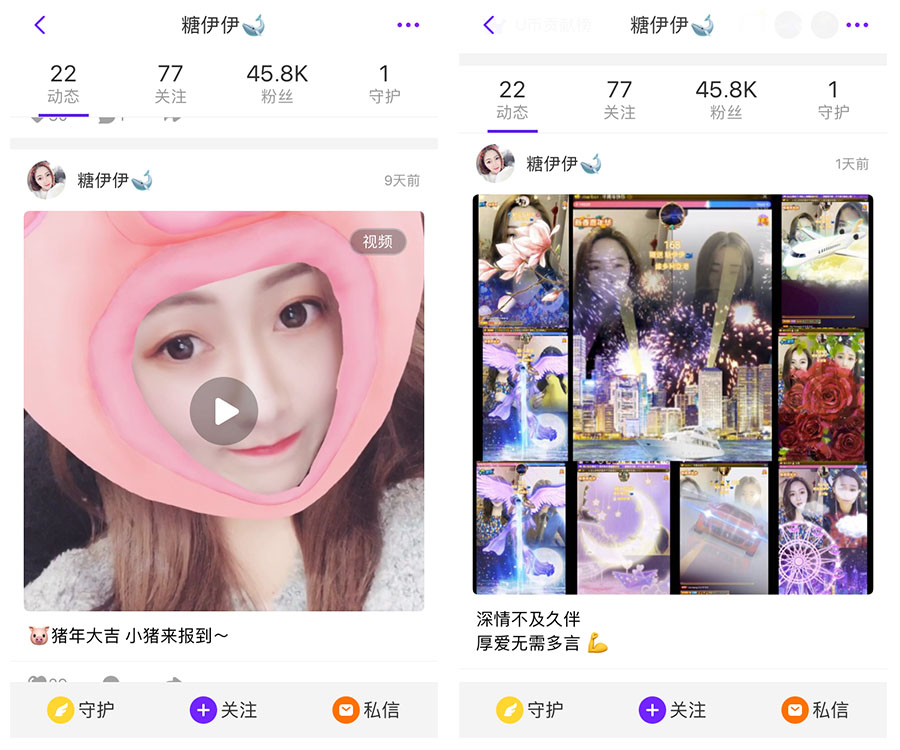Open the photo collage post 深情不及久伴
Image resolution: width=900 pixels, height=750 pixels.
click(x=672, y=394)
